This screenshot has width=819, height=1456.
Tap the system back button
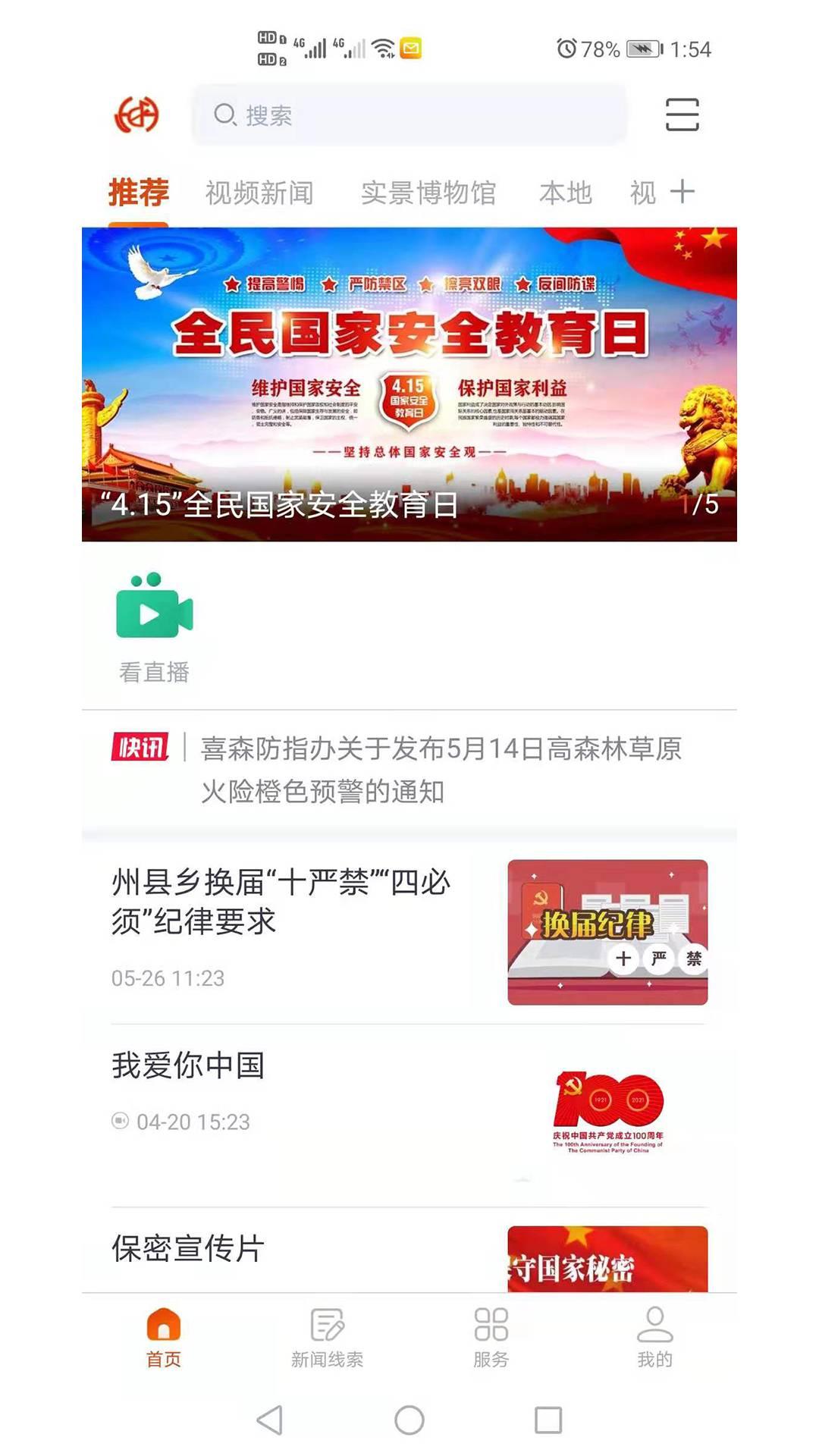point(270,1420)
